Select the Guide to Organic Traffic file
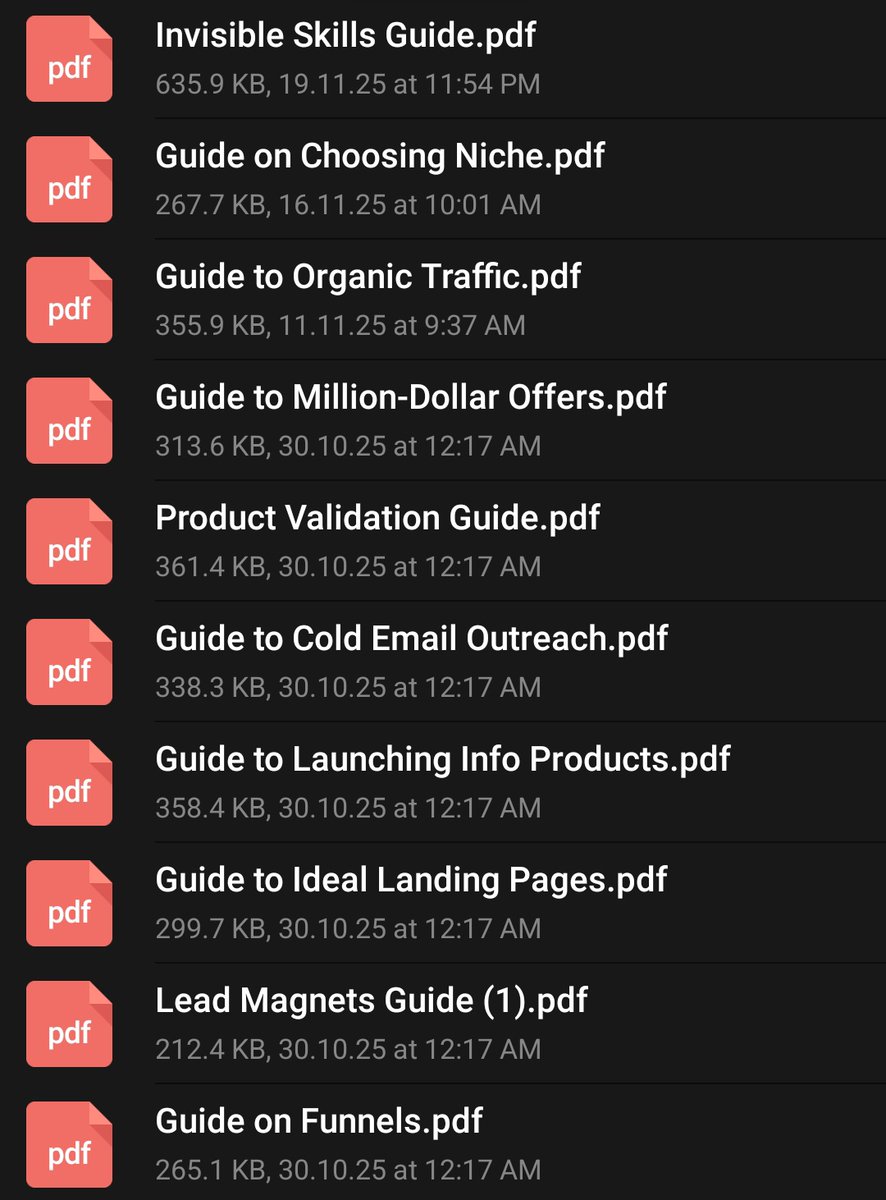This screenshot has height=1200, width=886. point(368,277)
